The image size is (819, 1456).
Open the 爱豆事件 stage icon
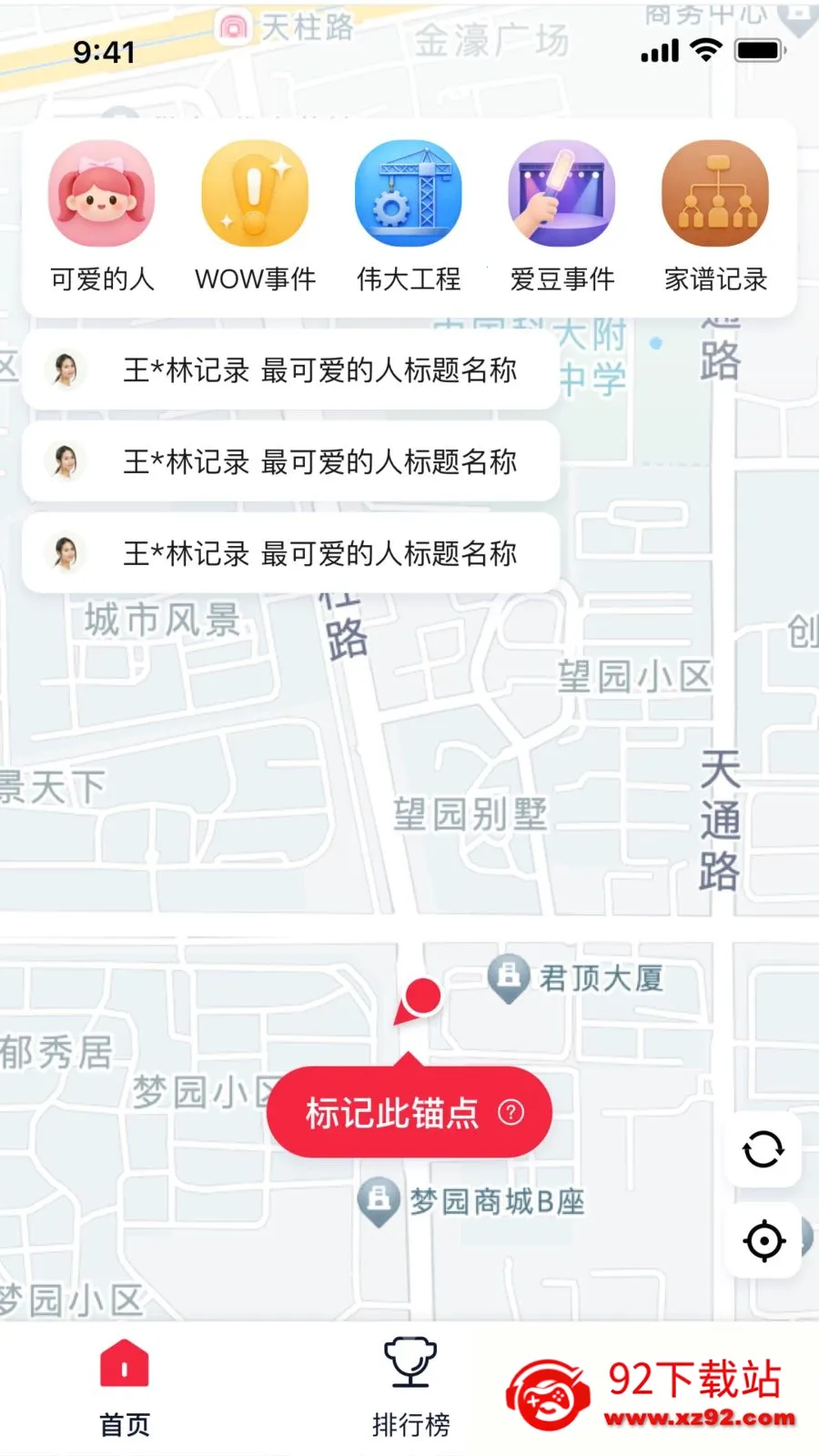(561, 193)
